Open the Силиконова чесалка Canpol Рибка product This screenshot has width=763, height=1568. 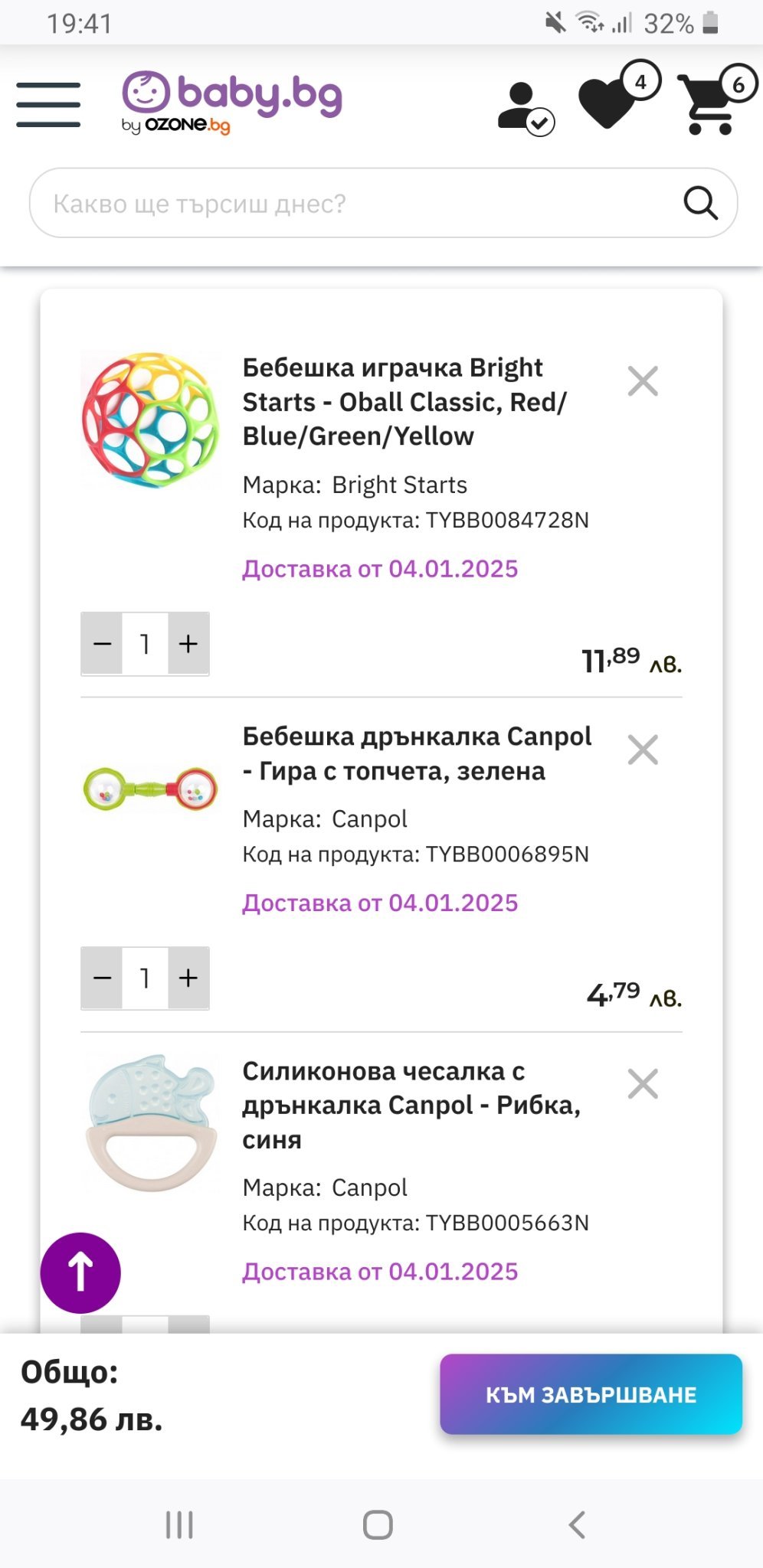[x=411, y=1105]
